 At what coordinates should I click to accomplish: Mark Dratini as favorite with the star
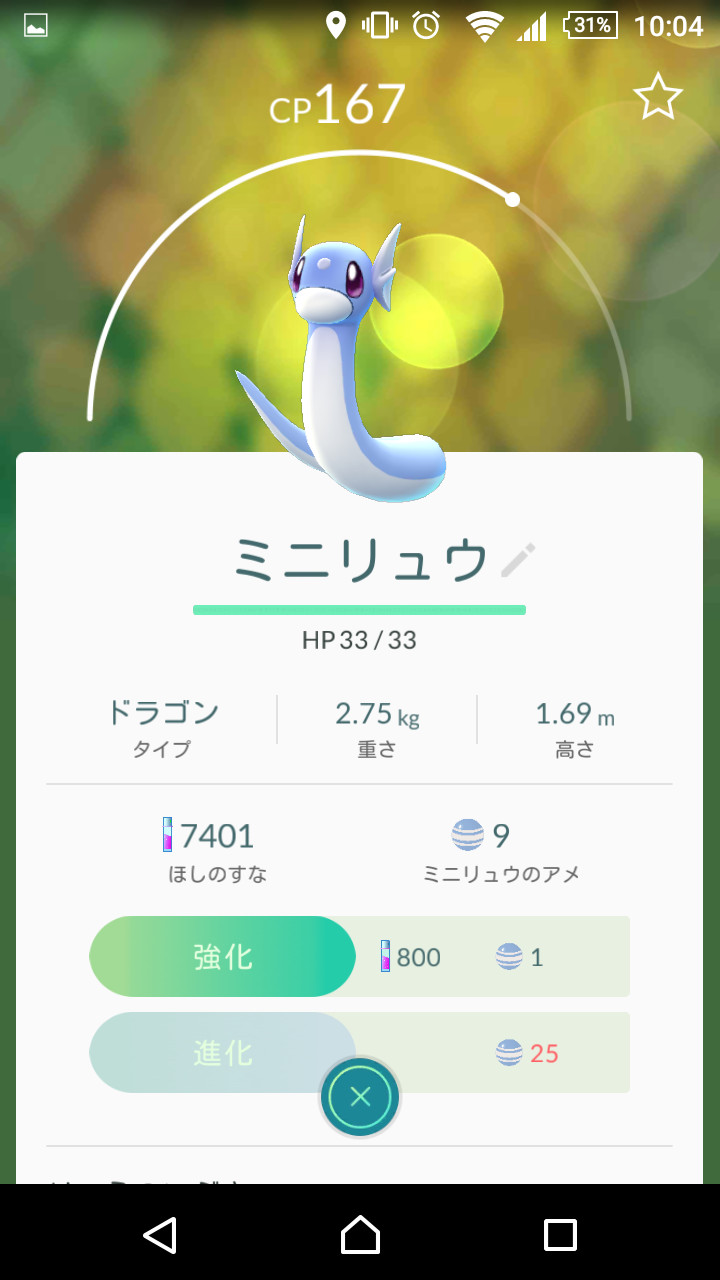(x=657, y=98)
